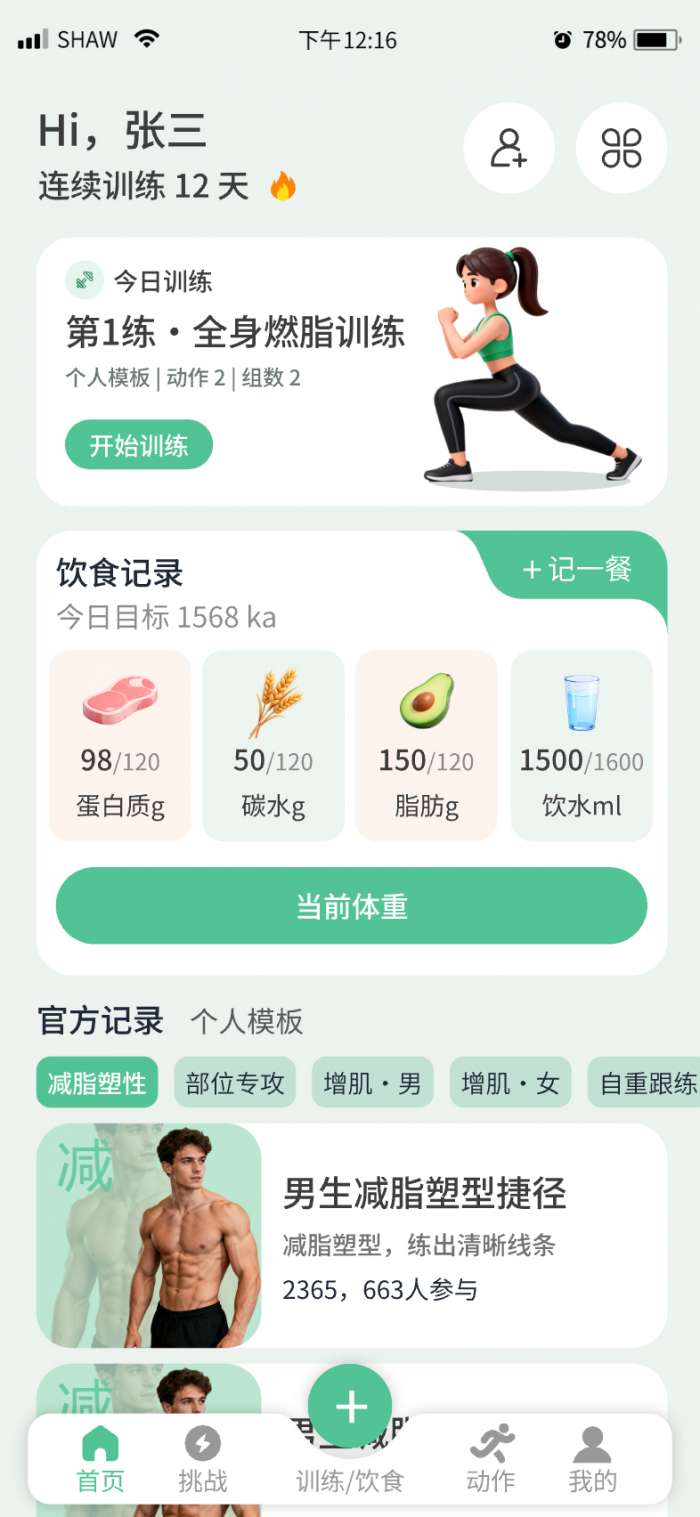Choose the 自重跟练 chip

pos(644,1082)
